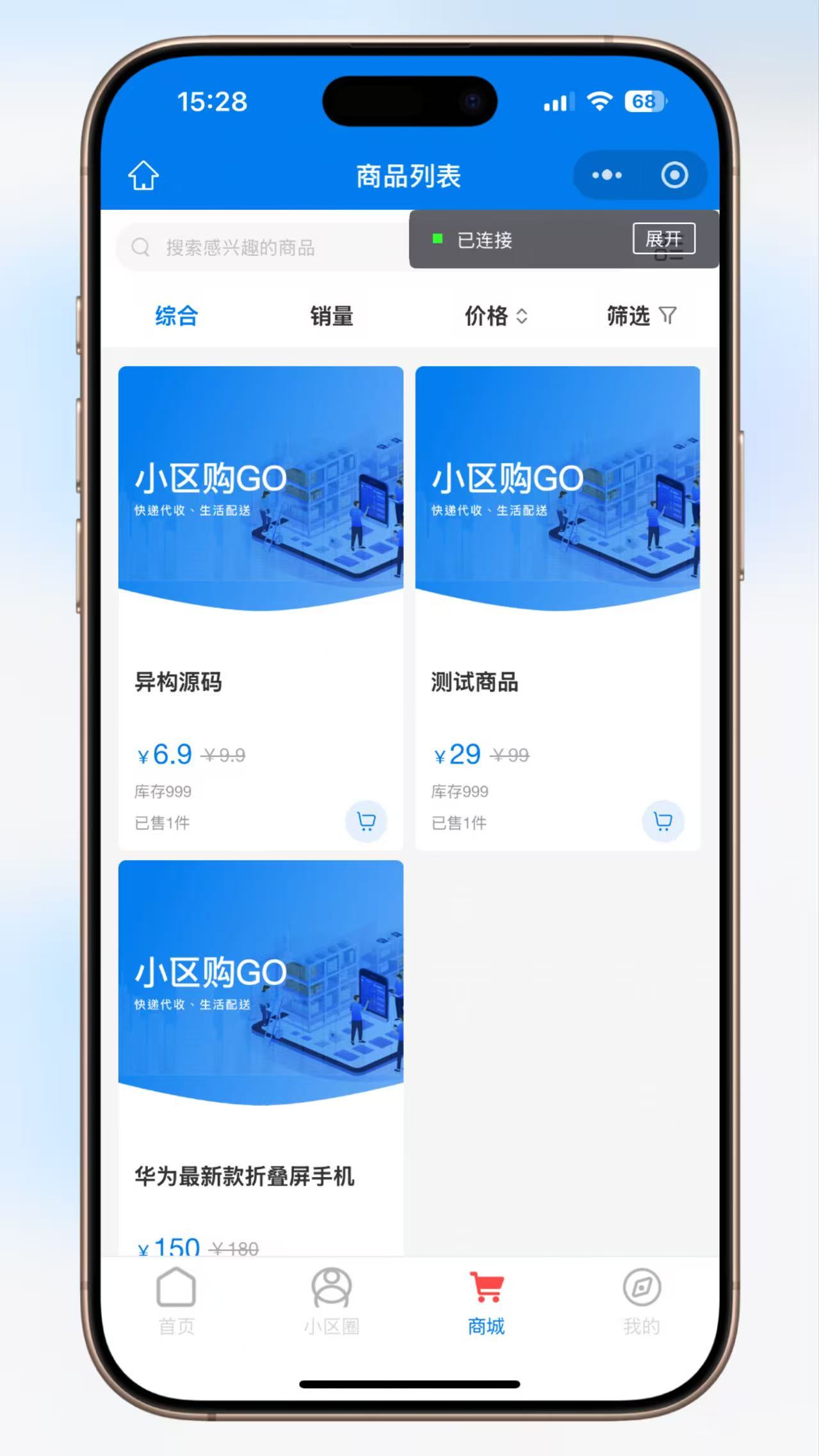
Task: Open the 异构源码 product card
Action: click(261, 607)
